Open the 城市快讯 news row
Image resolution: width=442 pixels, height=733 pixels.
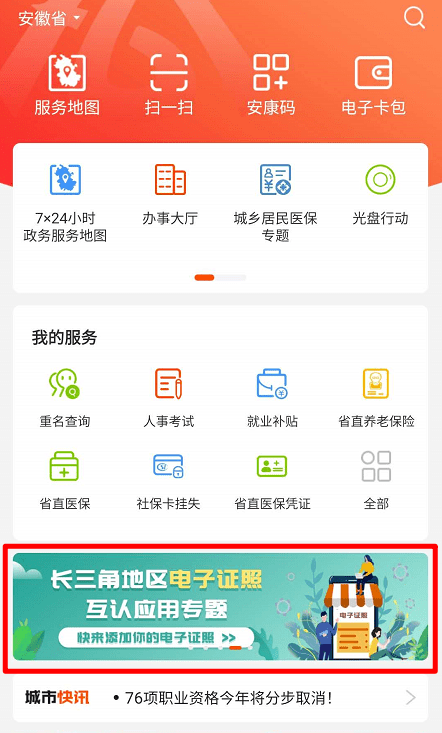(221, 698)
